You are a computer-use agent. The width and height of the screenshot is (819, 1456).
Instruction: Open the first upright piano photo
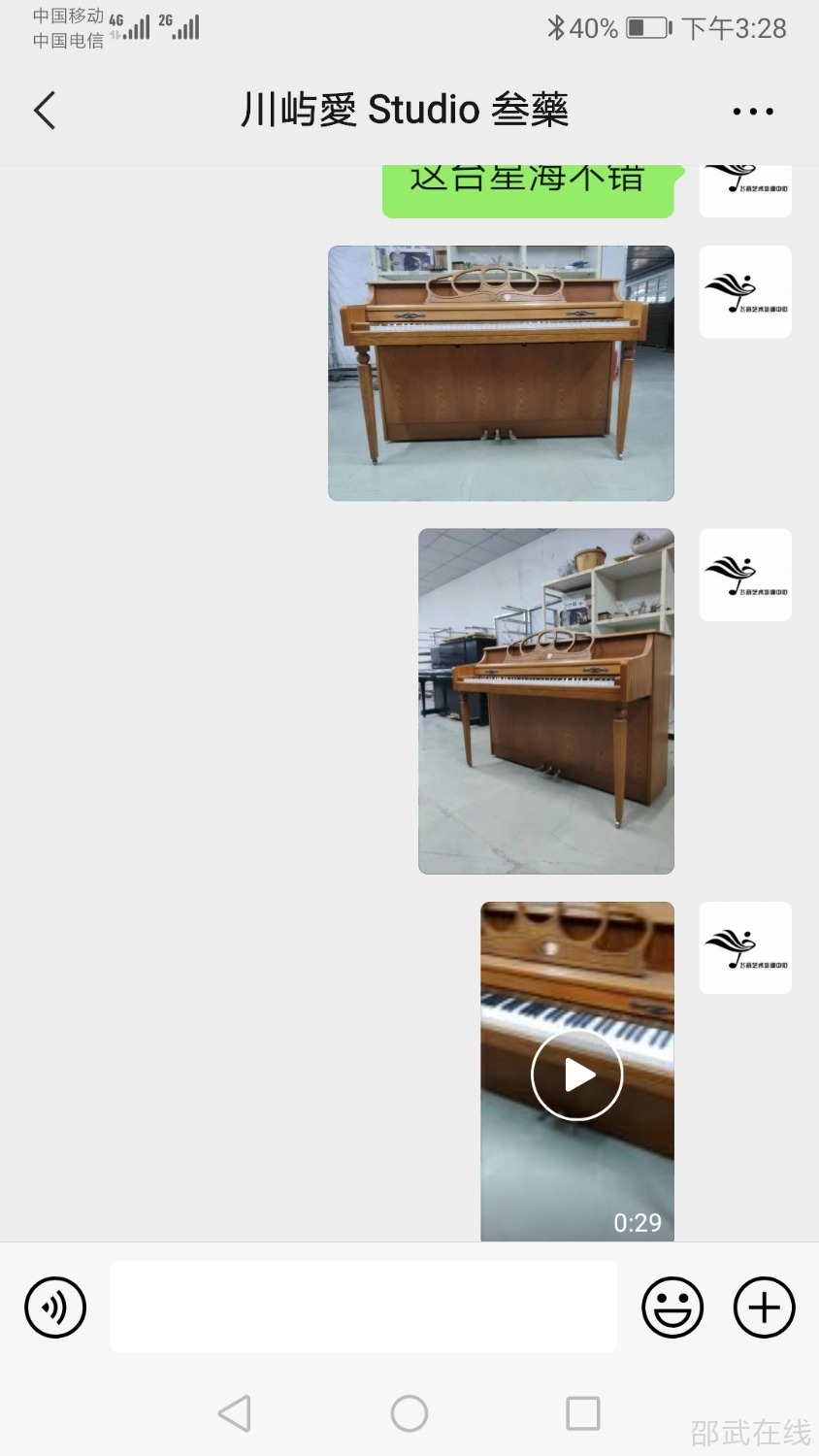coord(500,371)
